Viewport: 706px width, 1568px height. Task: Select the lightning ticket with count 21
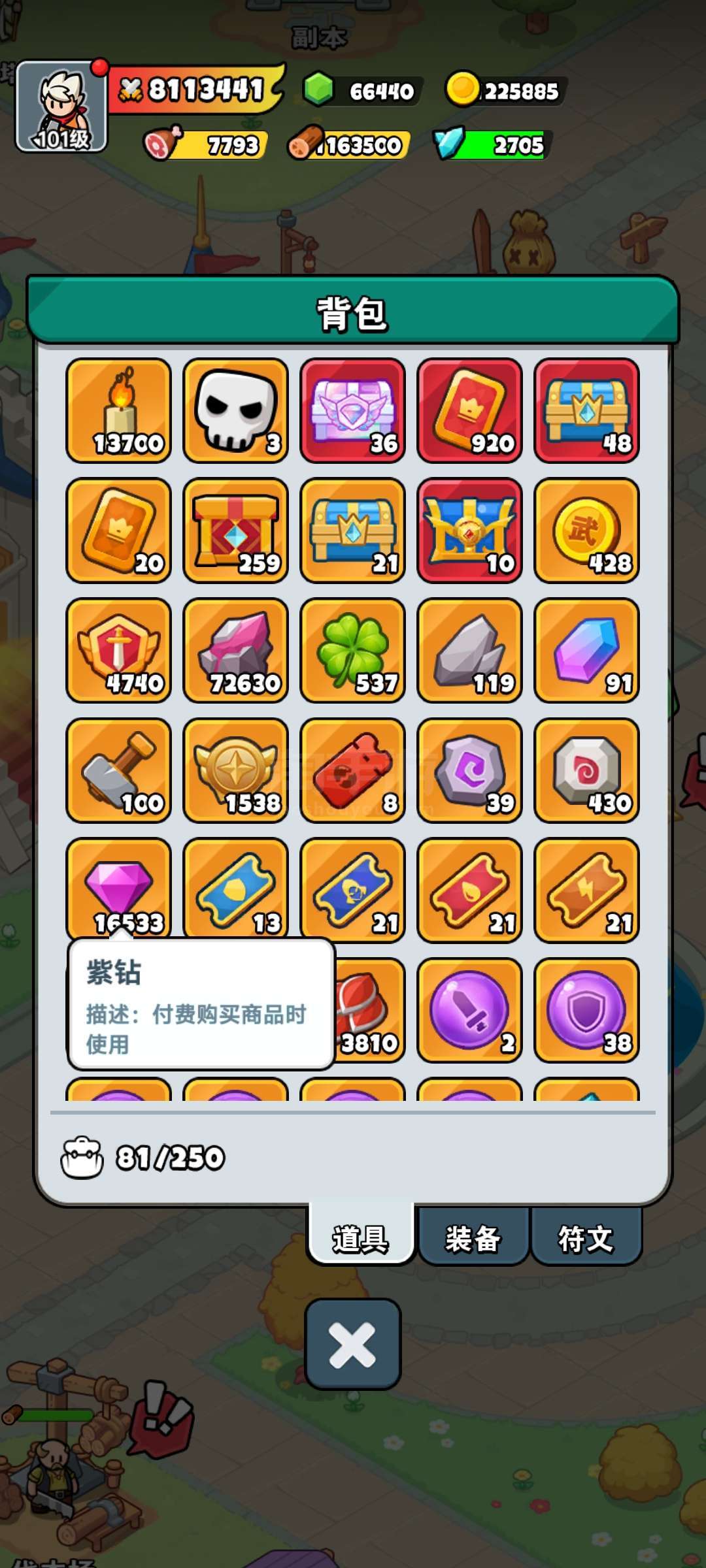coord(586,890)
